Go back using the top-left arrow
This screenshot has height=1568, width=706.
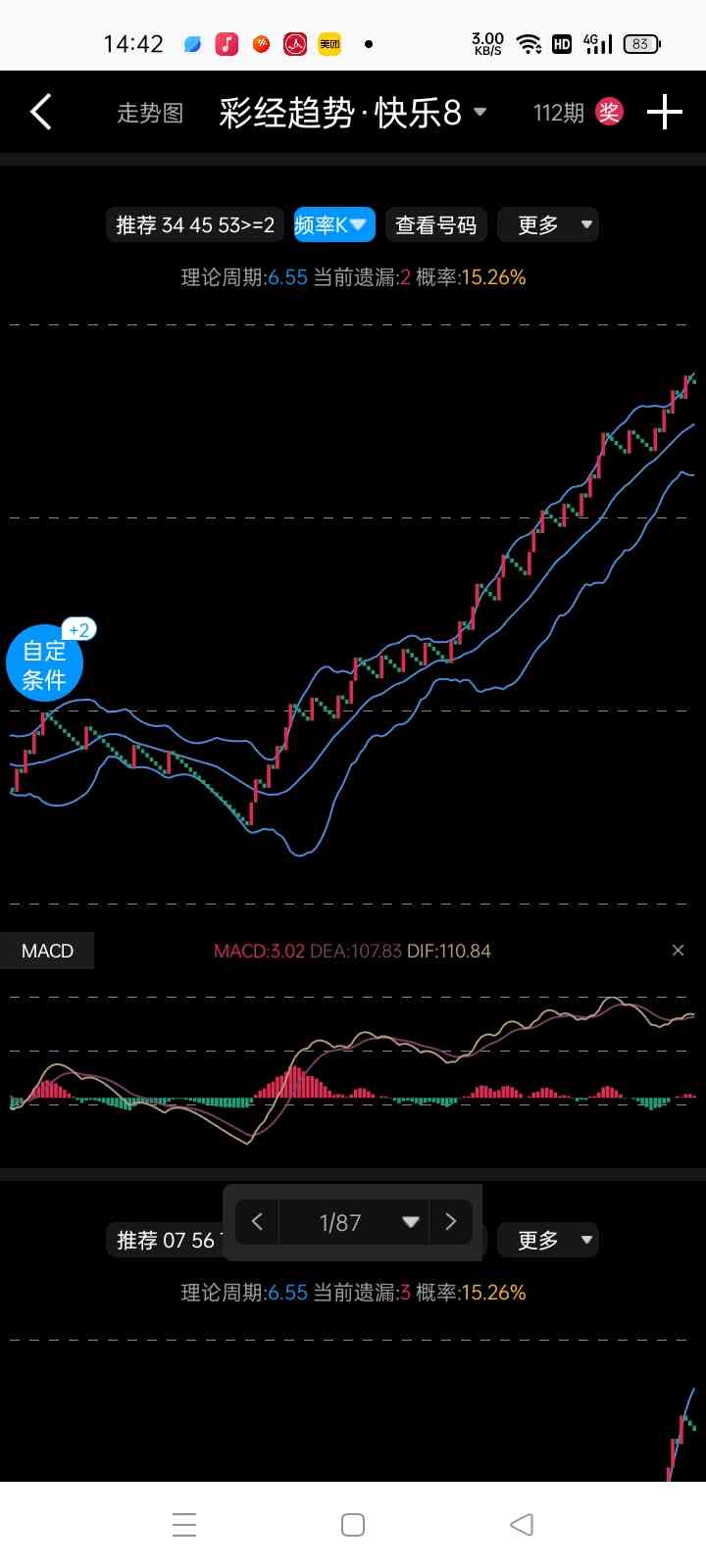(x=41, y=113)
